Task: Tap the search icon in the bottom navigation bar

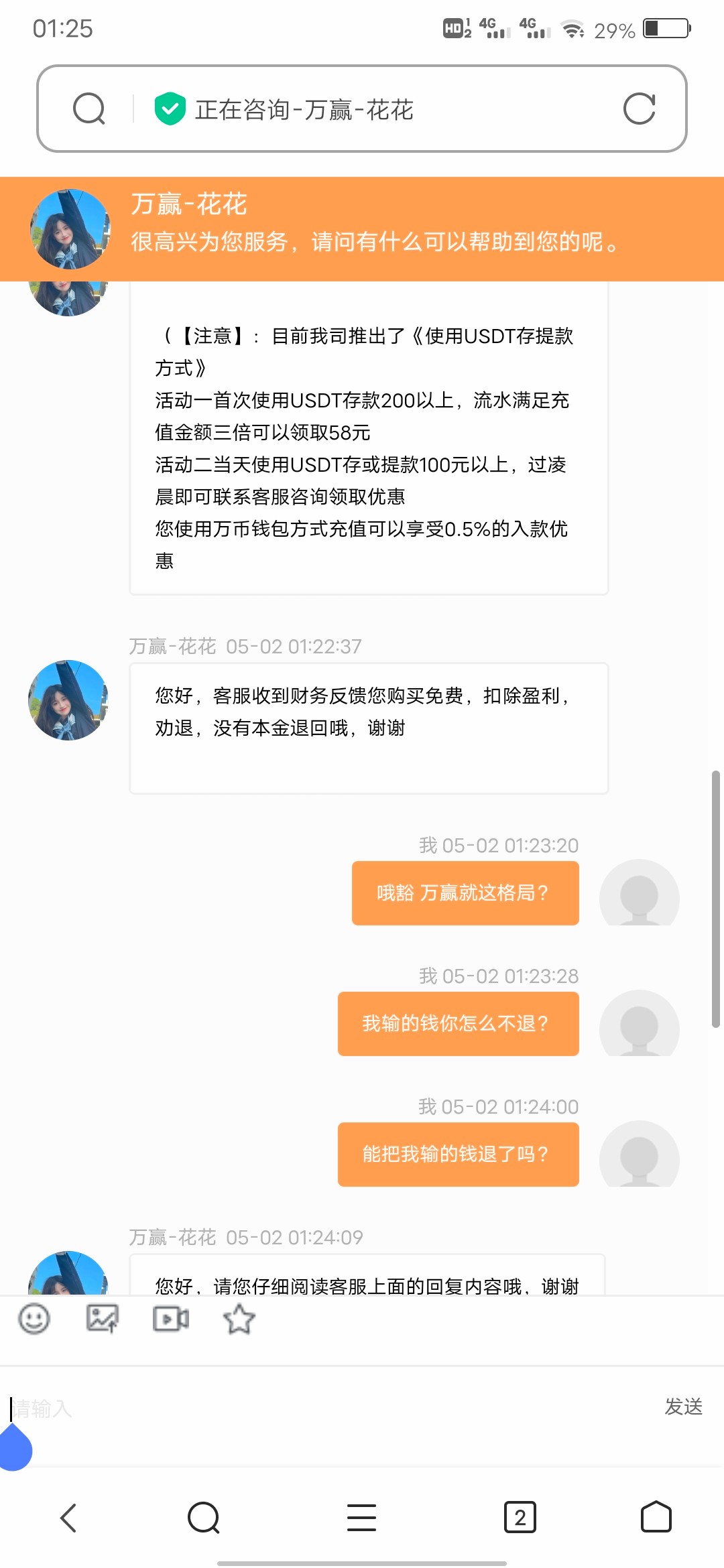Action: tap(204, 1518)
